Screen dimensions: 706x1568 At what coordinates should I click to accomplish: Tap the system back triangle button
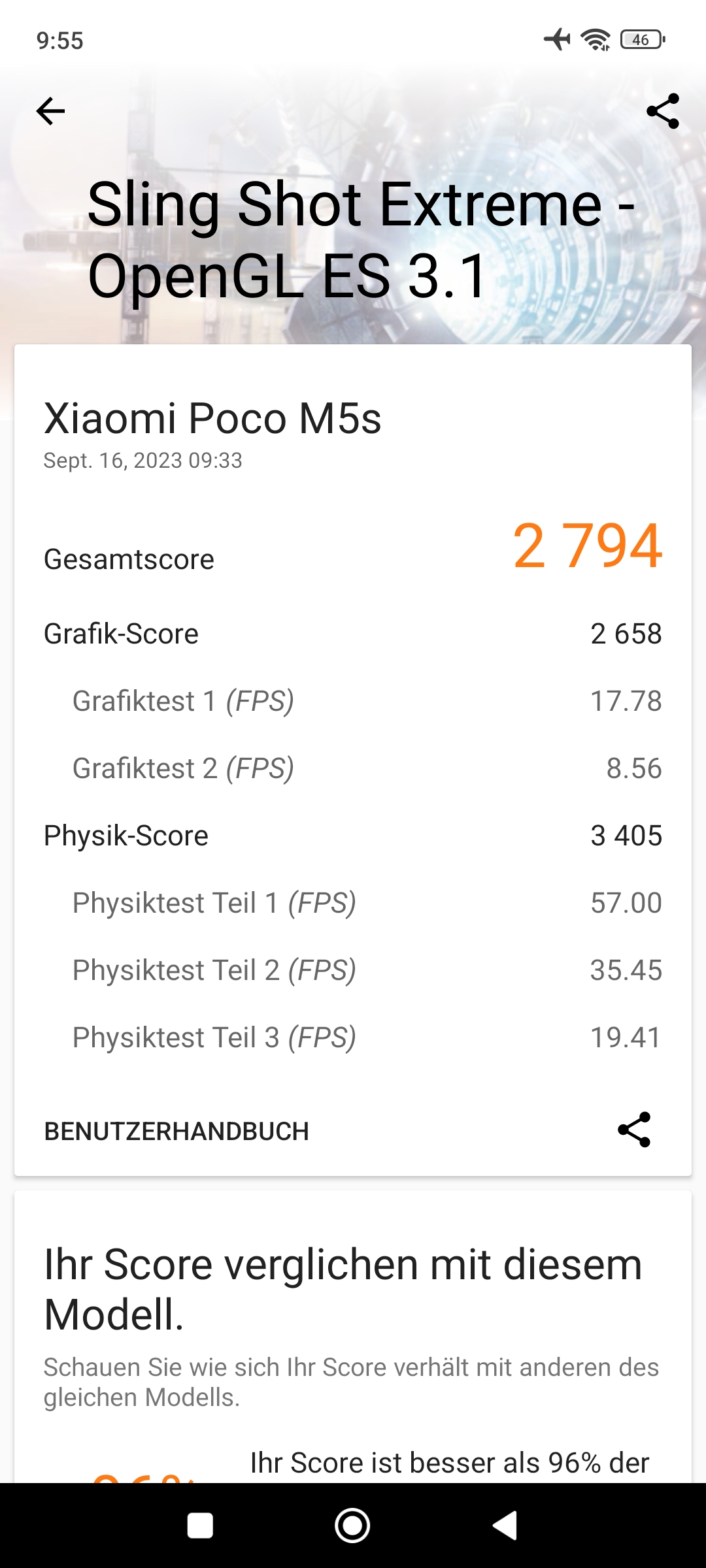pyautogui.click(x=505, y=1526)
